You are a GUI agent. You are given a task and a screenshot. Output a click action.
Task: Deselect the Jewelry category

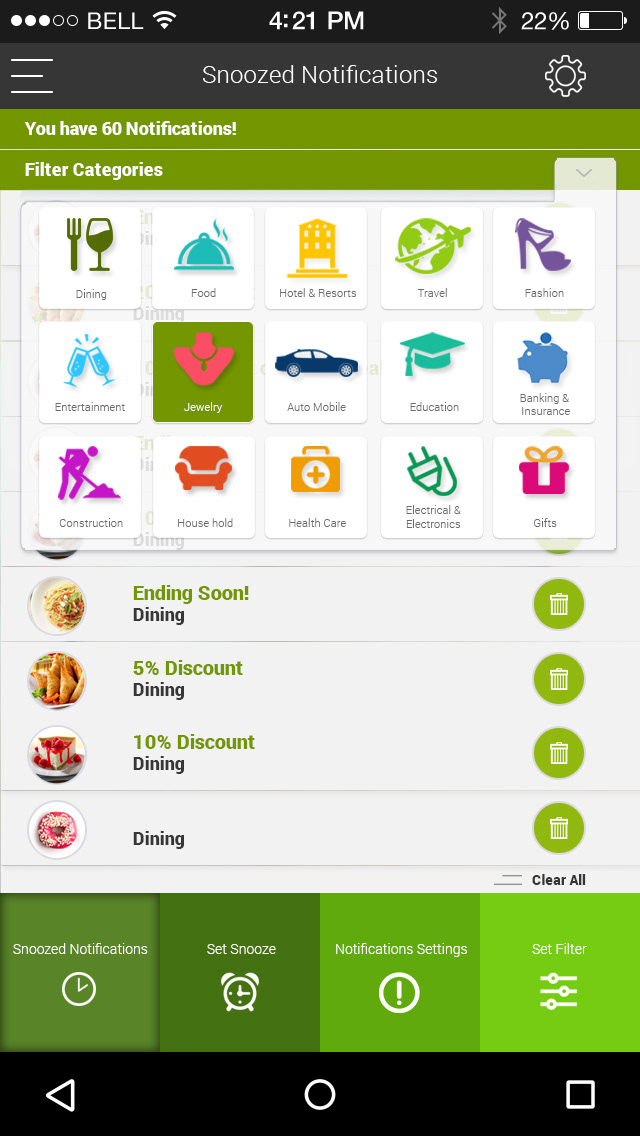coord(203,372)
